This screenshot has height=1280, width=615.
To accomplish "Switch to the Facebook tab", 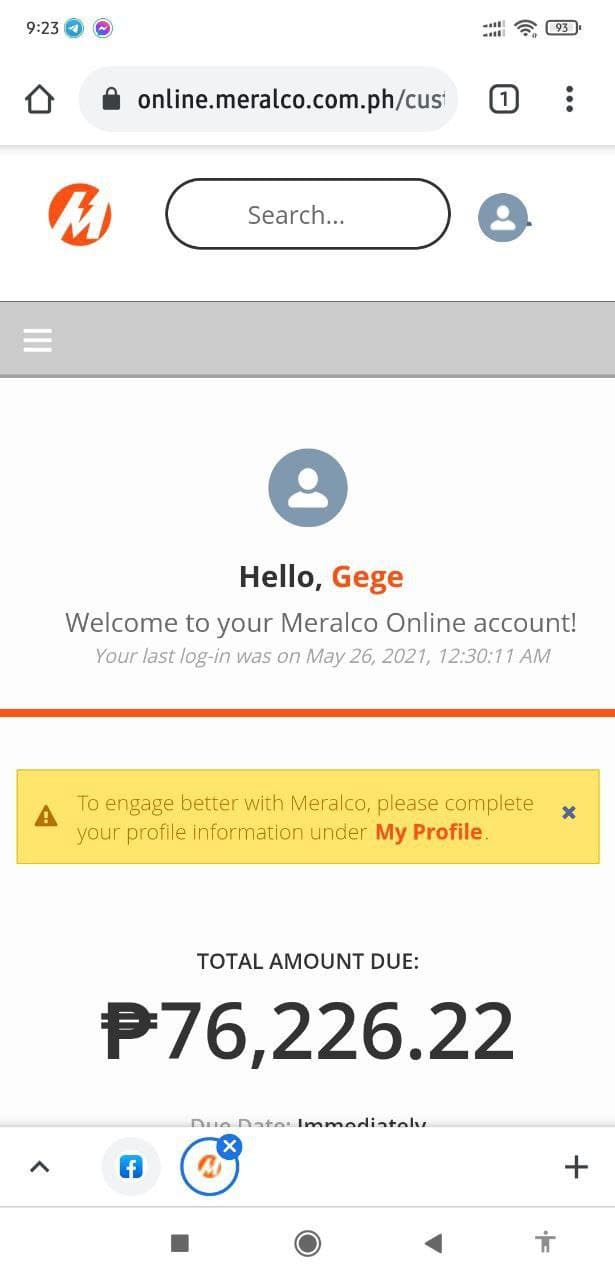I will pyautogui.click(x=131, y=1166).
